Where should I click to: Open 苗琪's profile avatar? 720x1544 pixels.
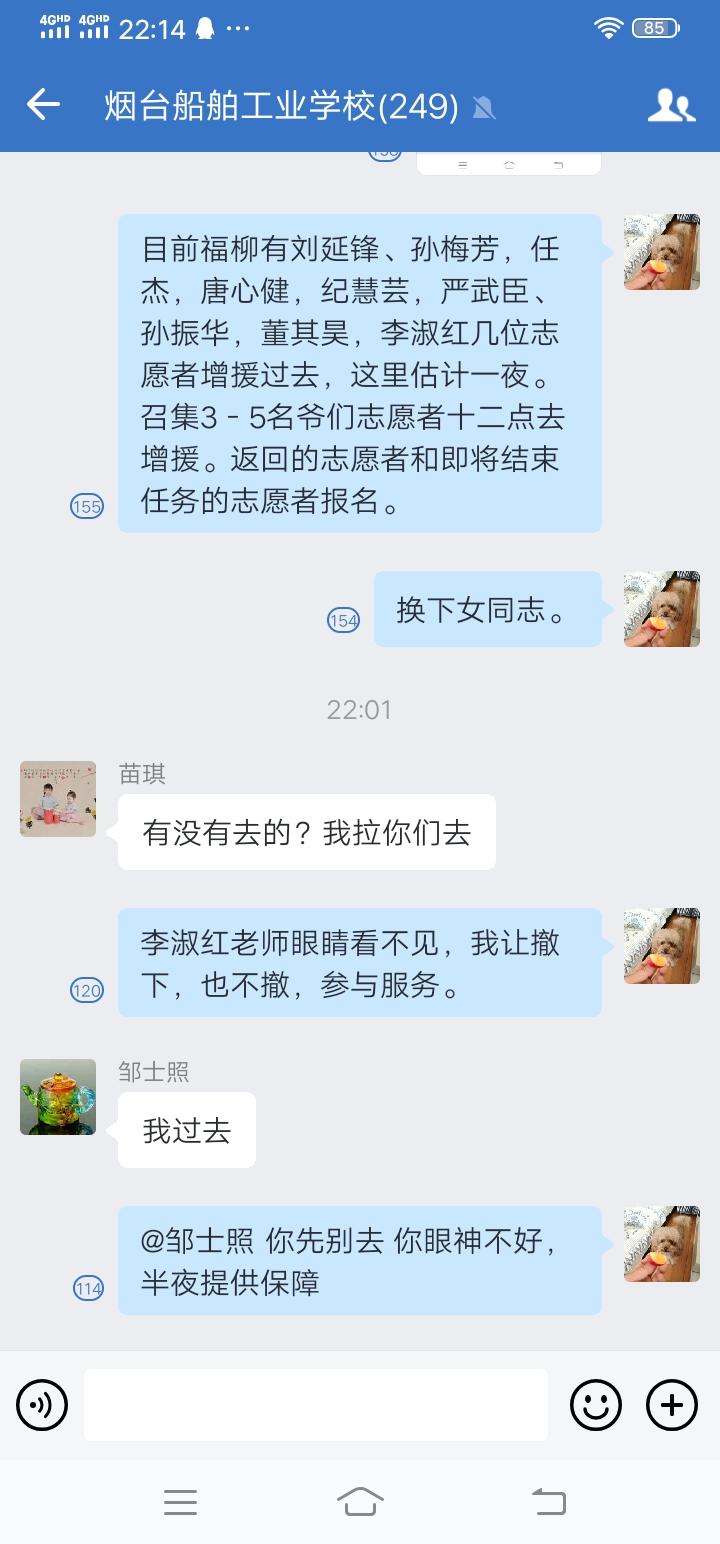pos(58,799)
